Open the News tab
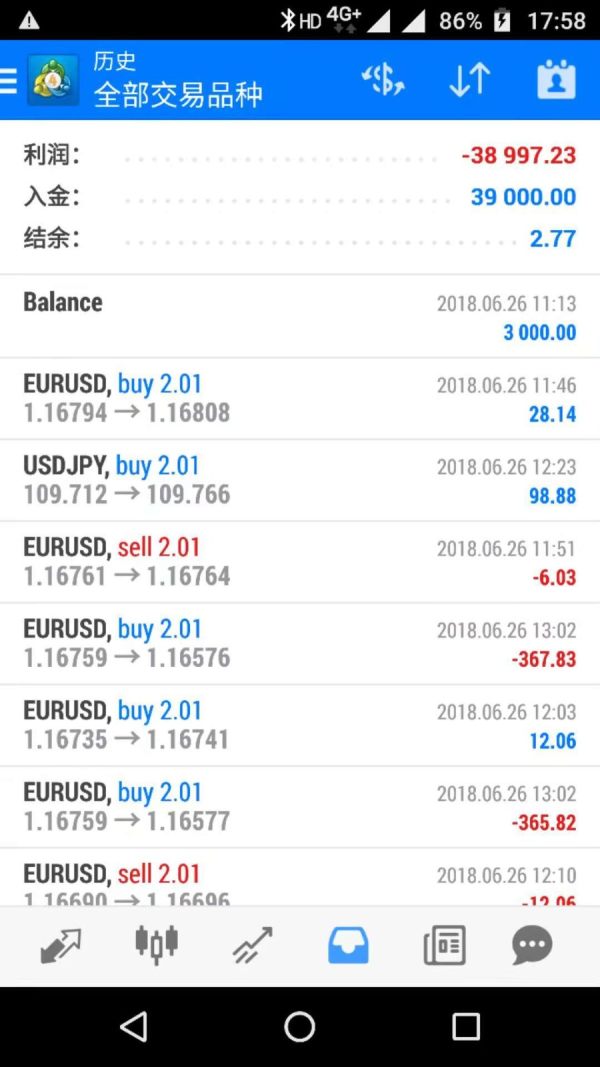Image resolution: width=600 pixels, height=1067 pixels. click(x=444, y=945)
